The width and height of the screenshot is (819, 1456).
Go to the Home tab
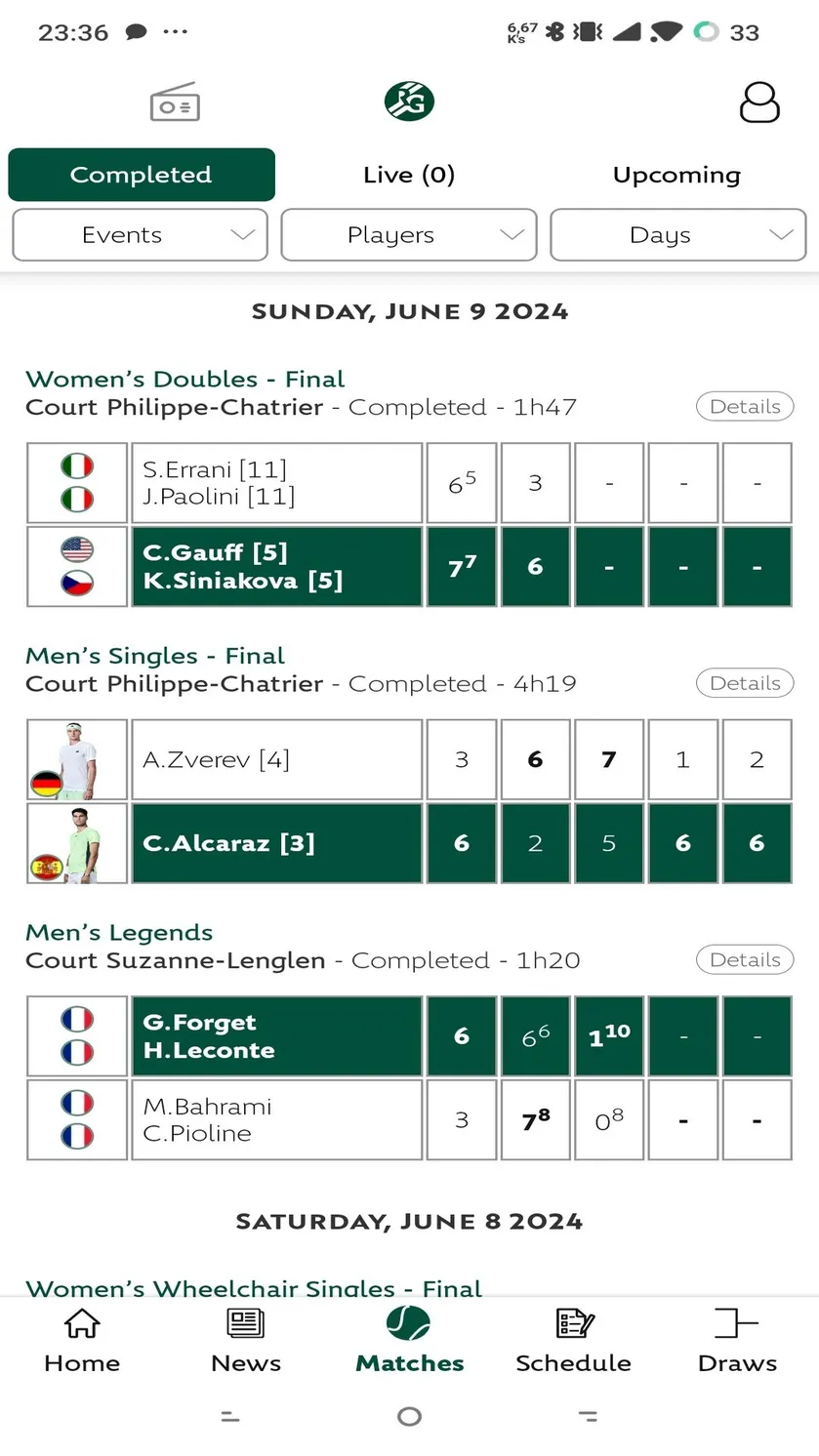coord(82,1341)
